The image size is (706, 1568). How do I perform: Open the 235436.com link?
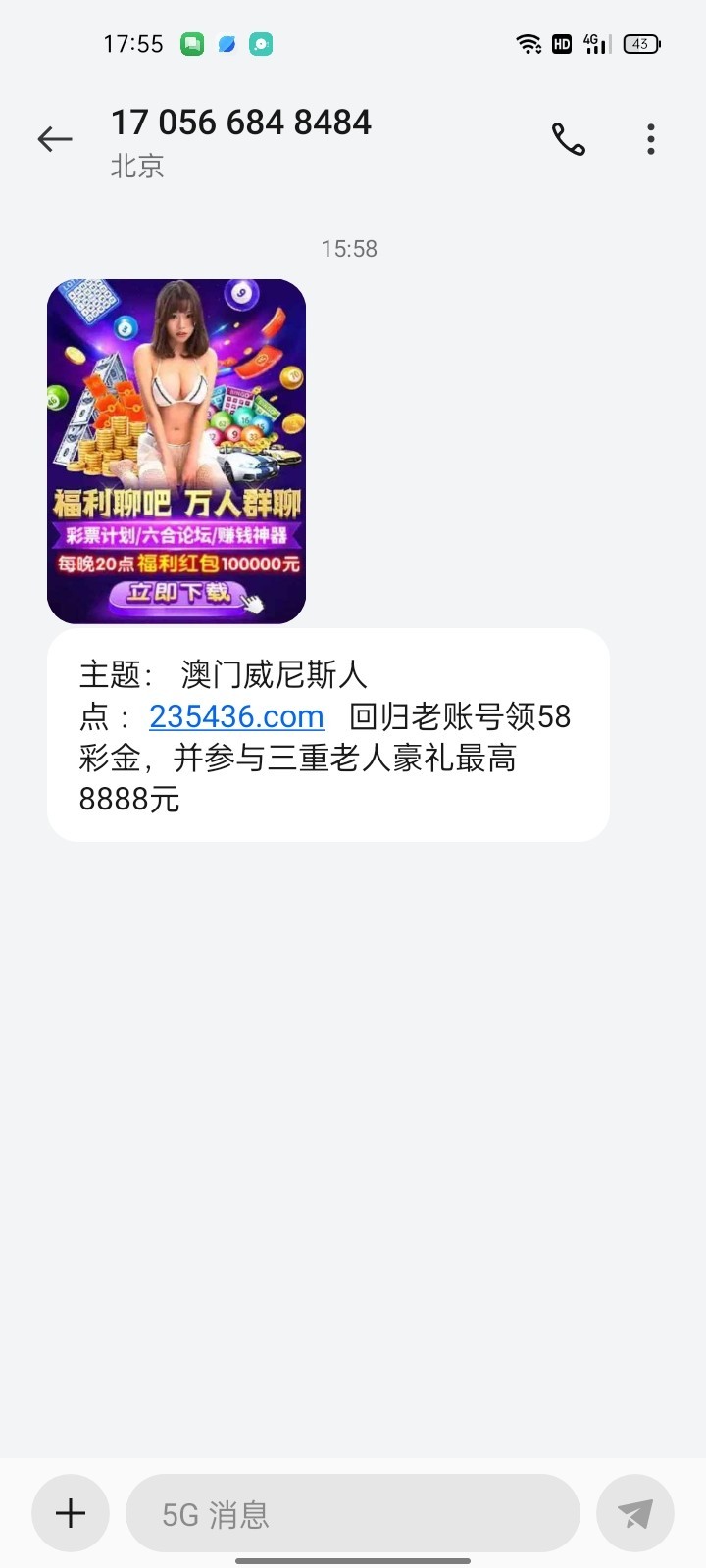[x=236, y=716]
